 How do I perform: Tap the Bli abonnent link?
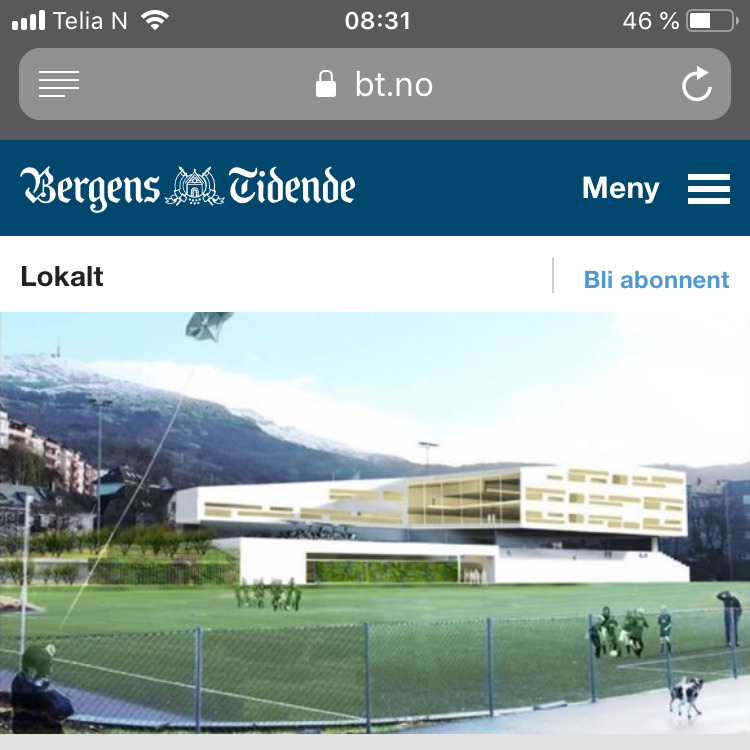(x=656, y=280)
